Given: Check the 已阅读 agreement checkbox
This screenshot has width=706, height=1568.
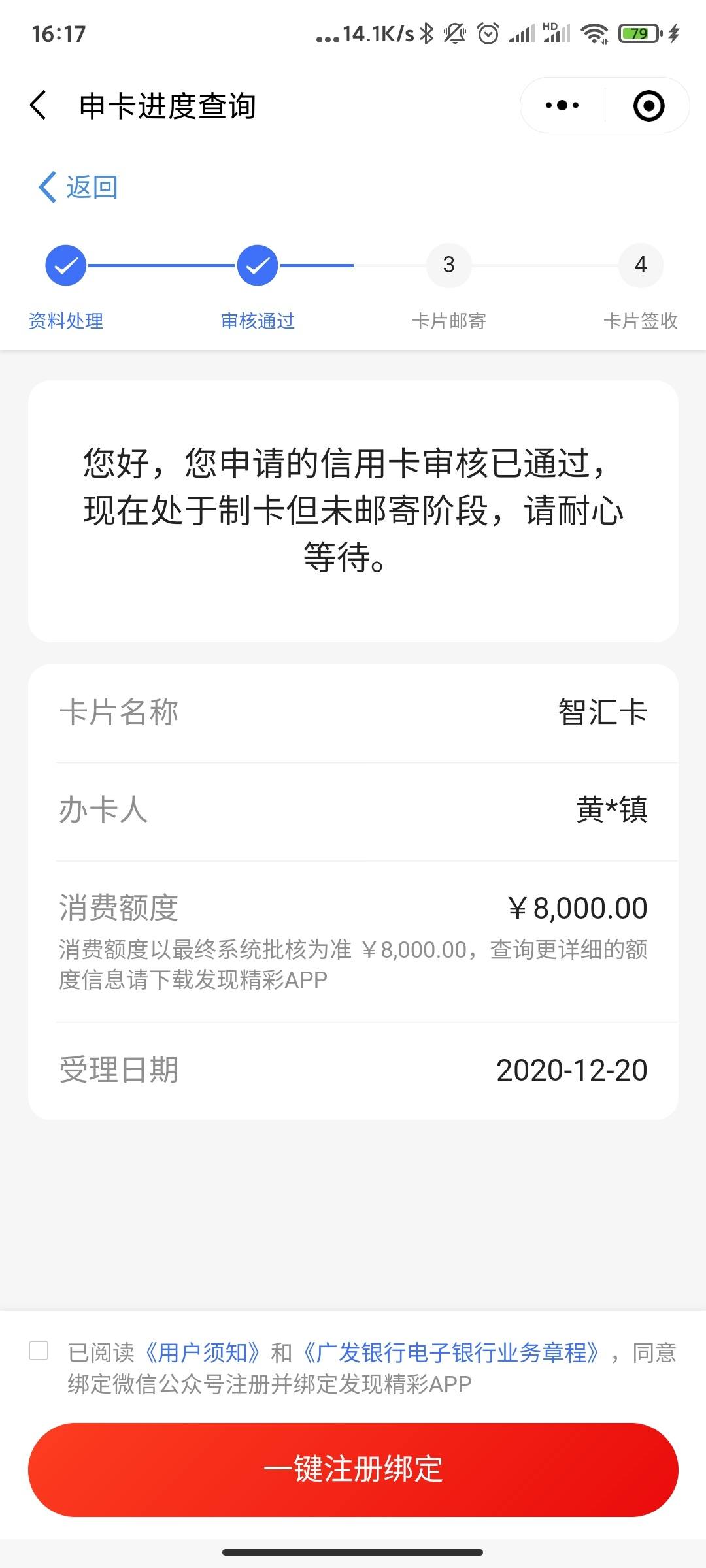Looking at the screenshot, I should (x=39, y=1350).
